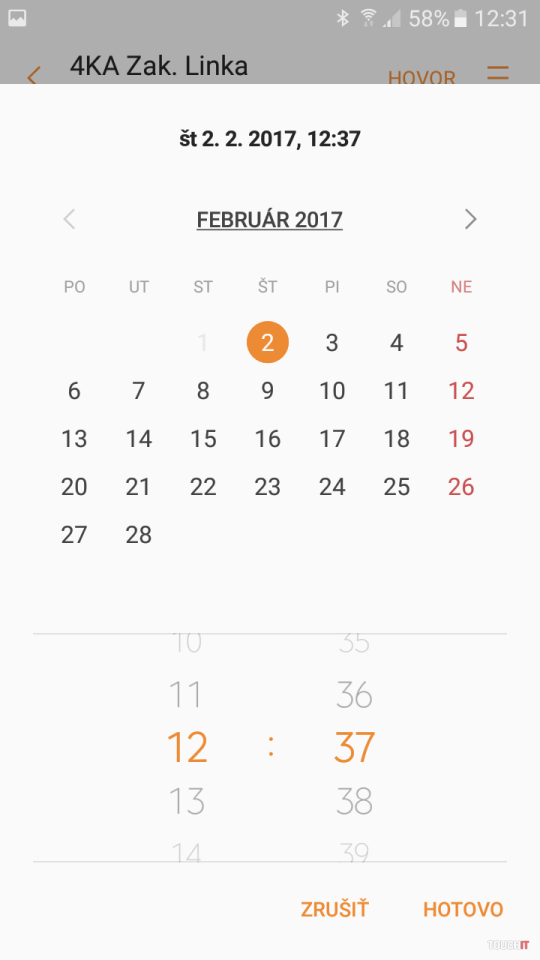Image resolution: width=540 pixels, height=960 pixels.
Task: Set the hour to 11
Action: click(x=186, y=694)
